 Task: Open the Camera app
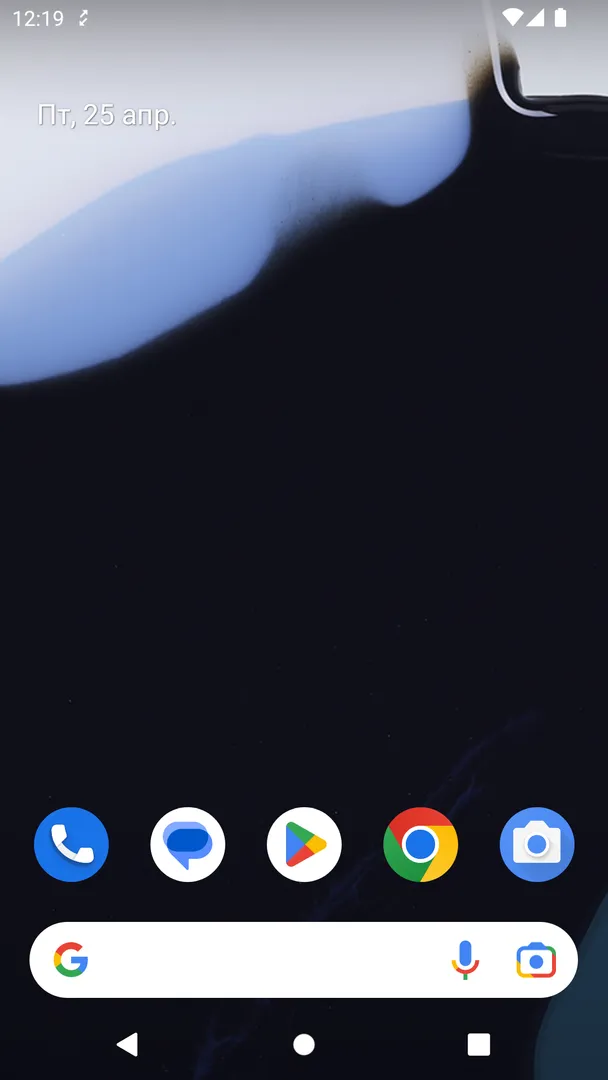pos(537,845)
